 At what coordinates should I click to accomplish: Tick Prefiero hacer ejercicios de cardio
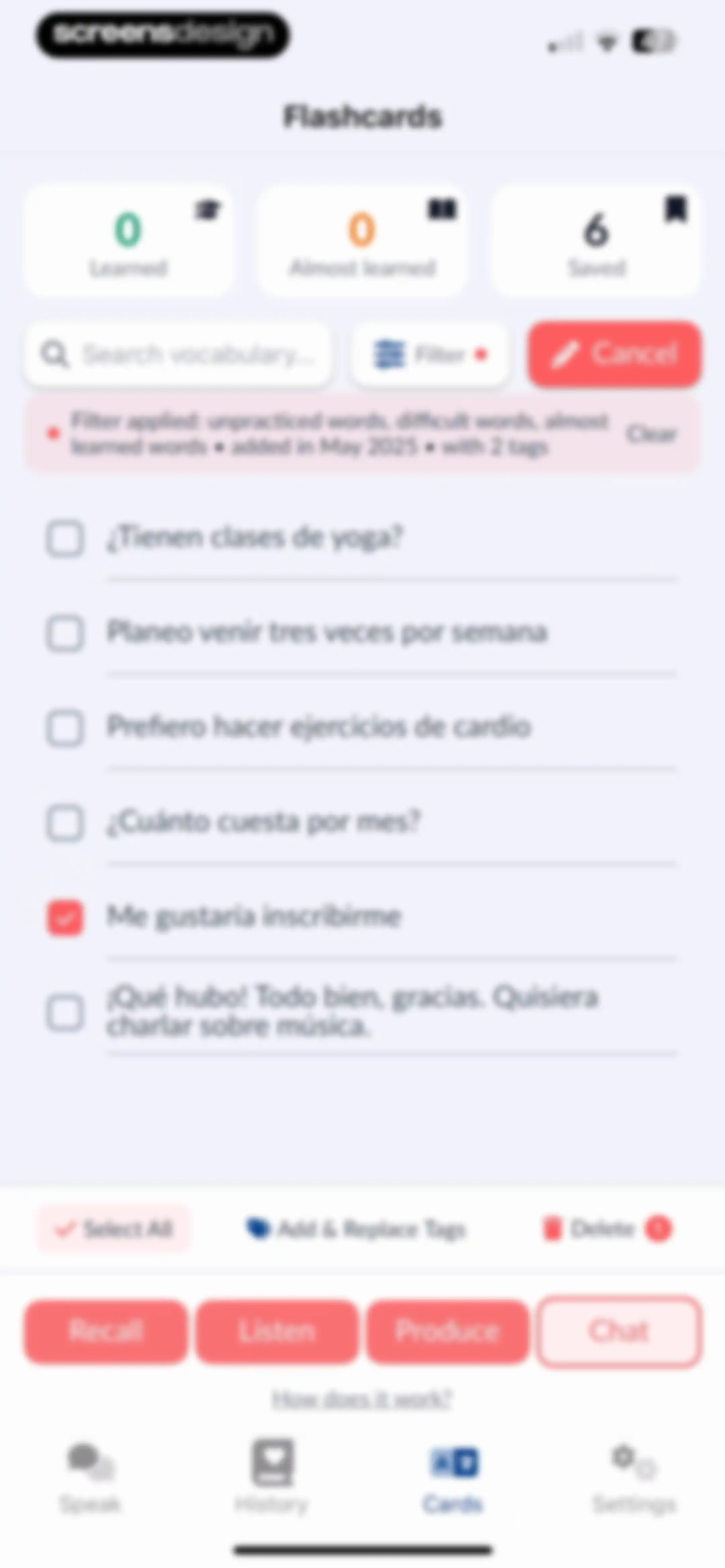[x=65, y=728]
